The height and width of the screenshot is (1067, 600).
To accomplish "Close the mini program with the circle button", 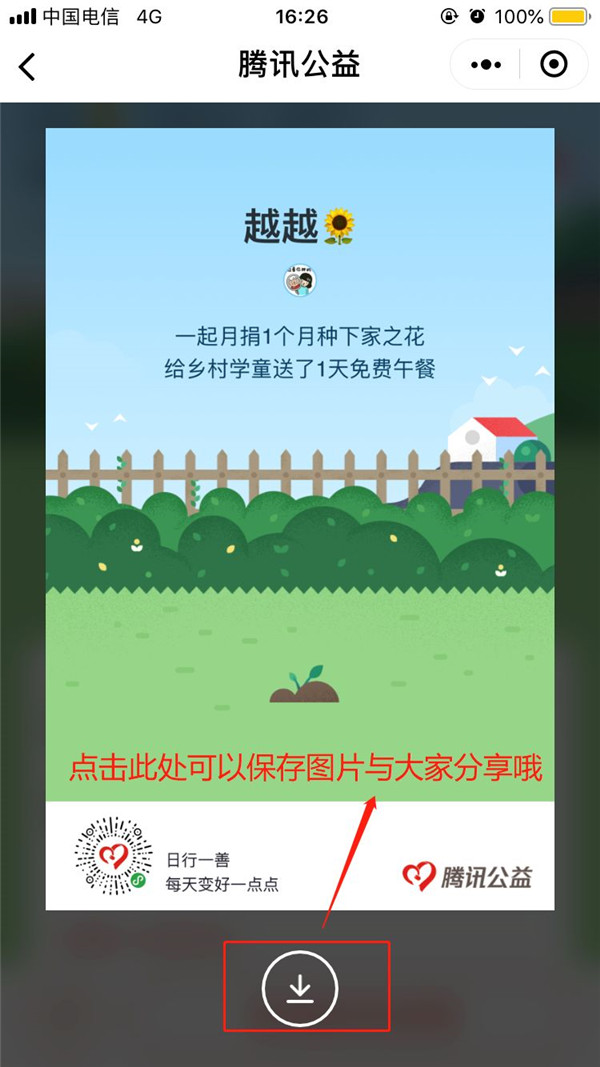I will click(553, 65).
